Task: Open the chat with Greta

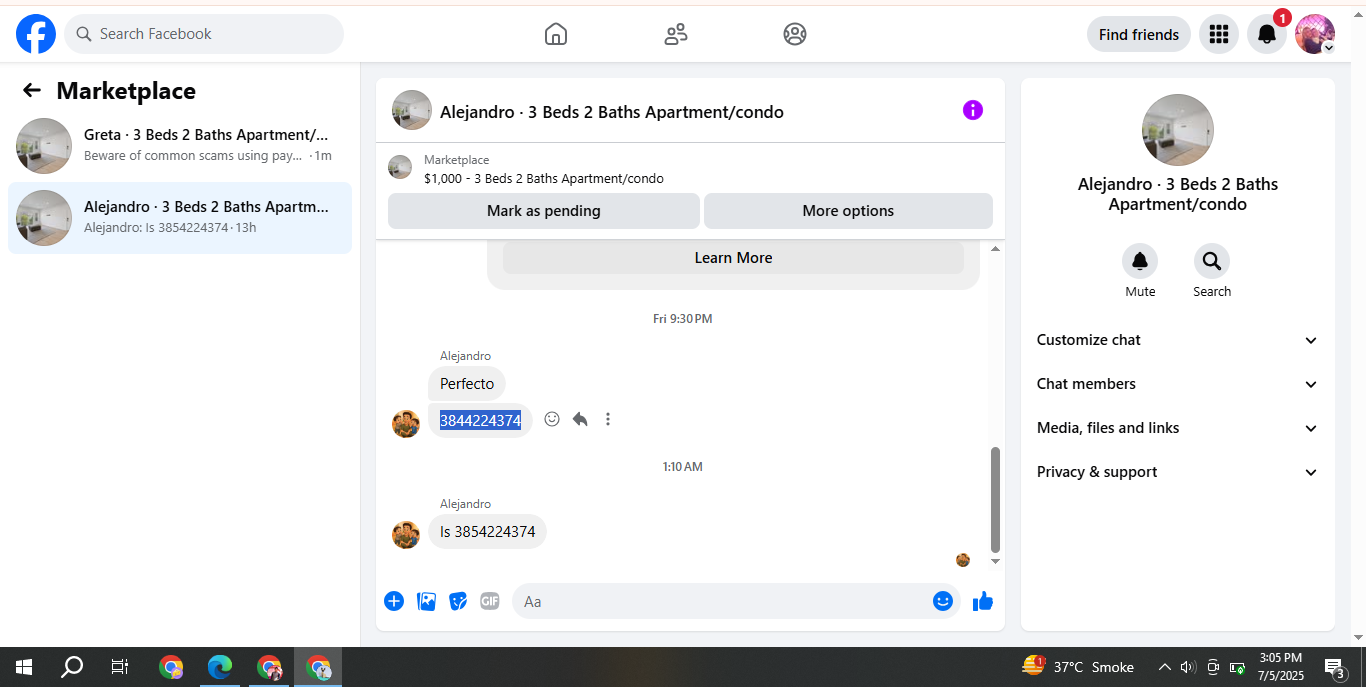Action: pyautogui.click(x=180, y=145)
